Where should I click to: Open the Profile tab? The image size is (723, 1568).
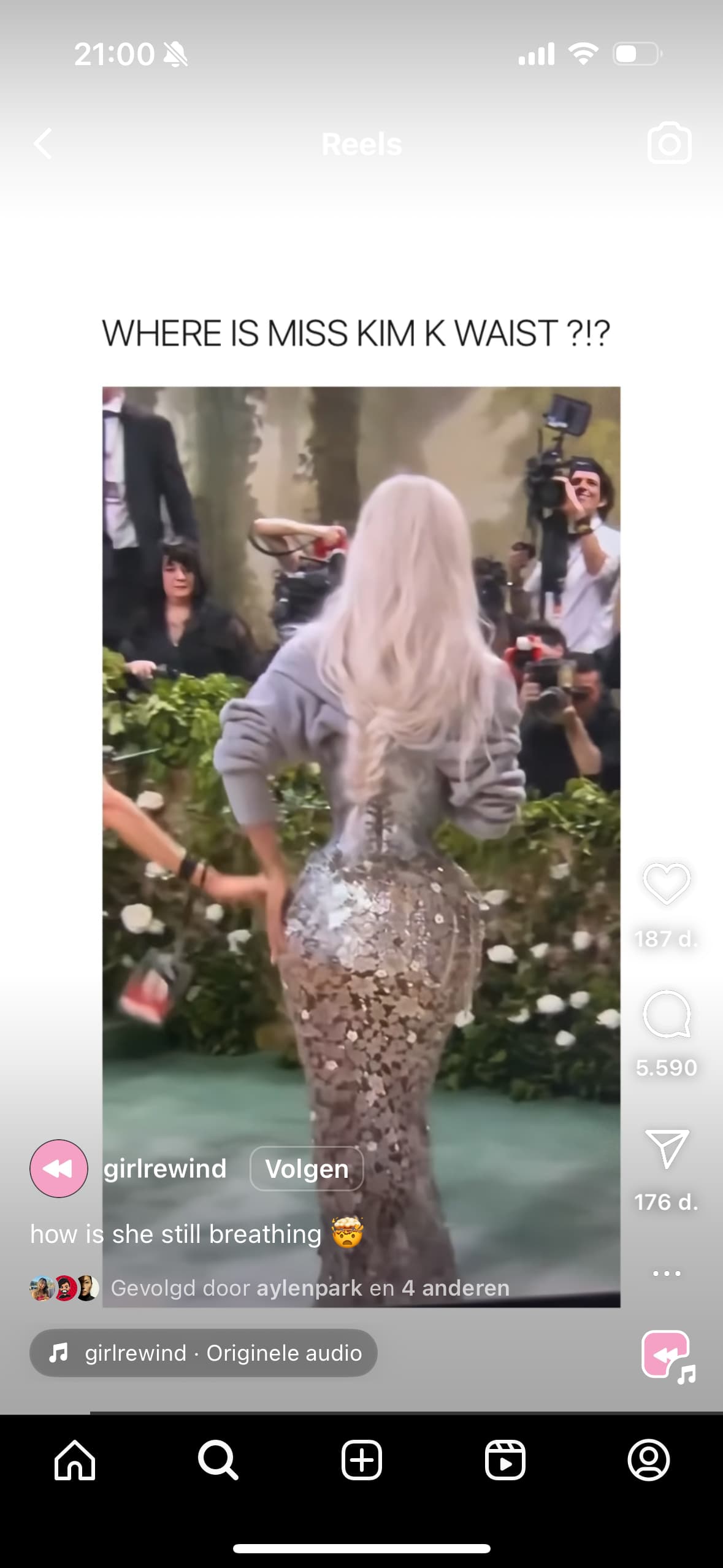coord(648,1460)
